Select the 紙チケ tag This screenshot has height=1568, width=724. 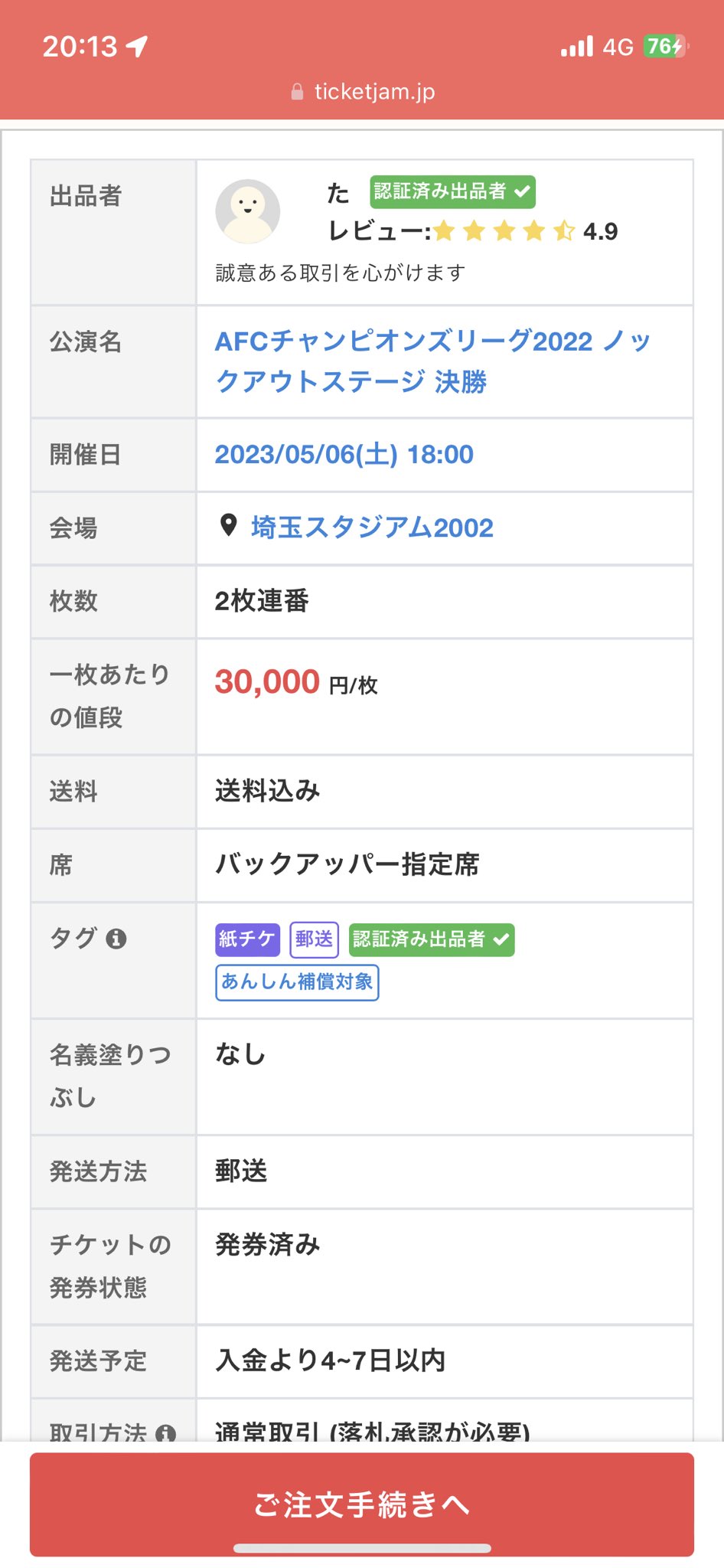(247, 939)
